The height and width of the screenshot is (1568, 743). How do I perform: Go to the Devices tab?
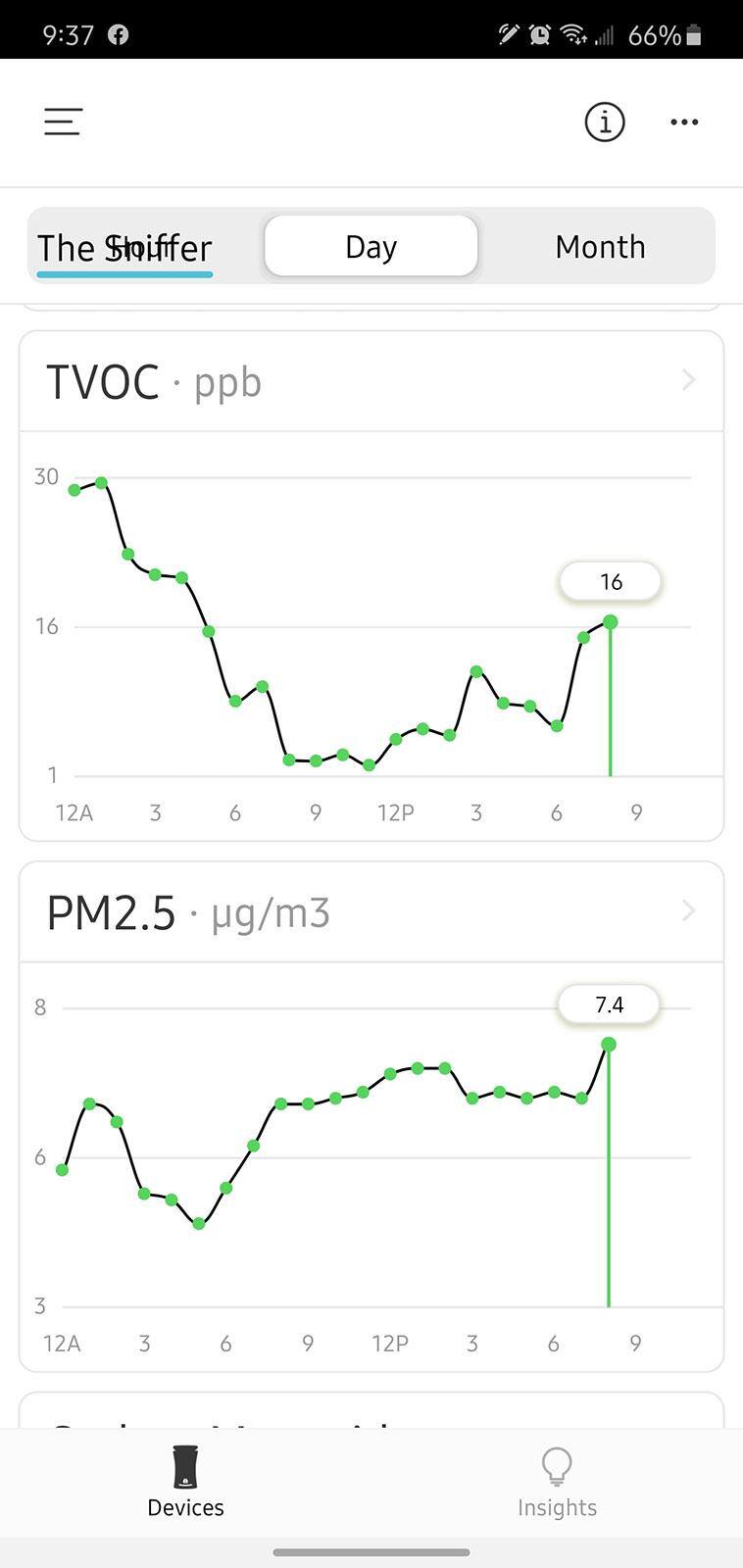pos(185,1482)
